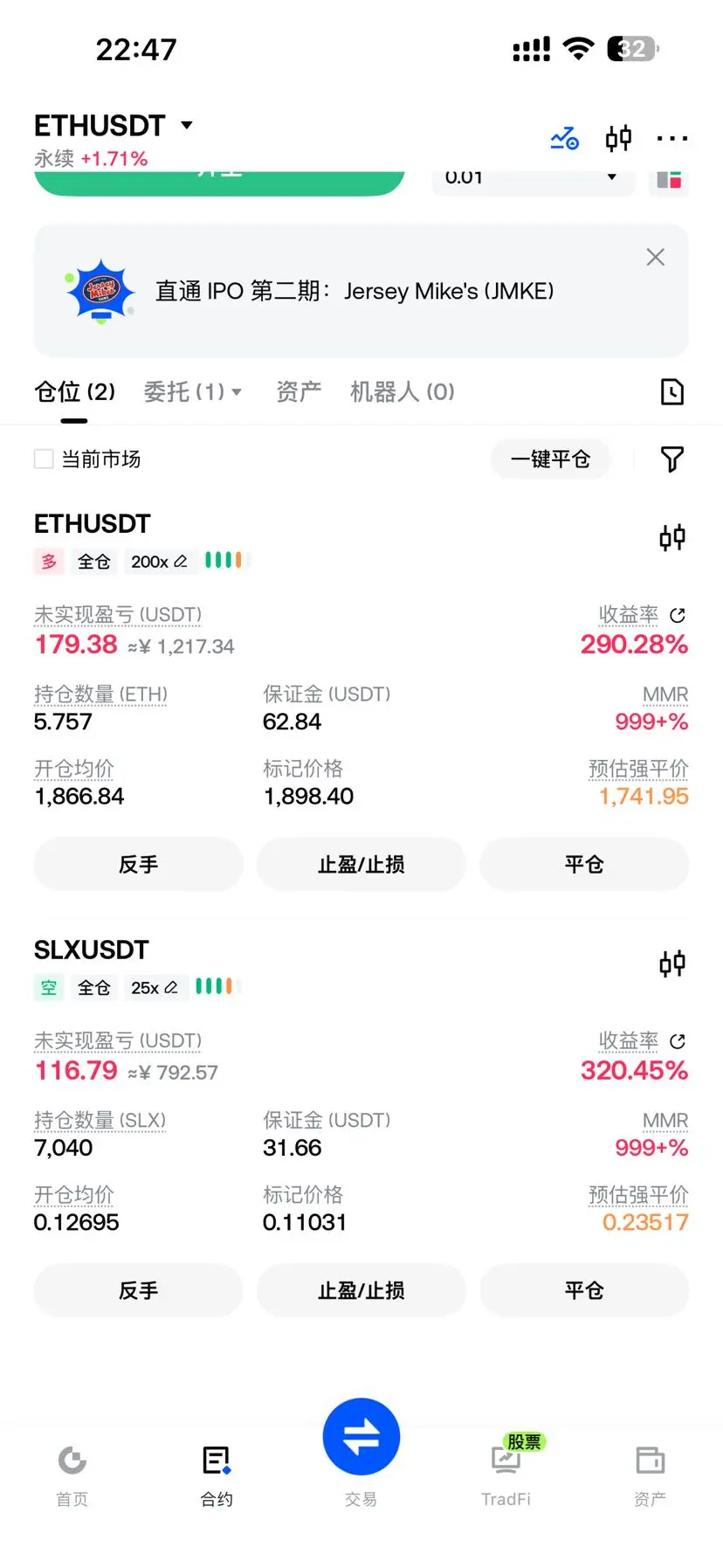Open the TradFi bottom tab
The height and width of the screenshot is (1568, 723).
[506, 1475]
